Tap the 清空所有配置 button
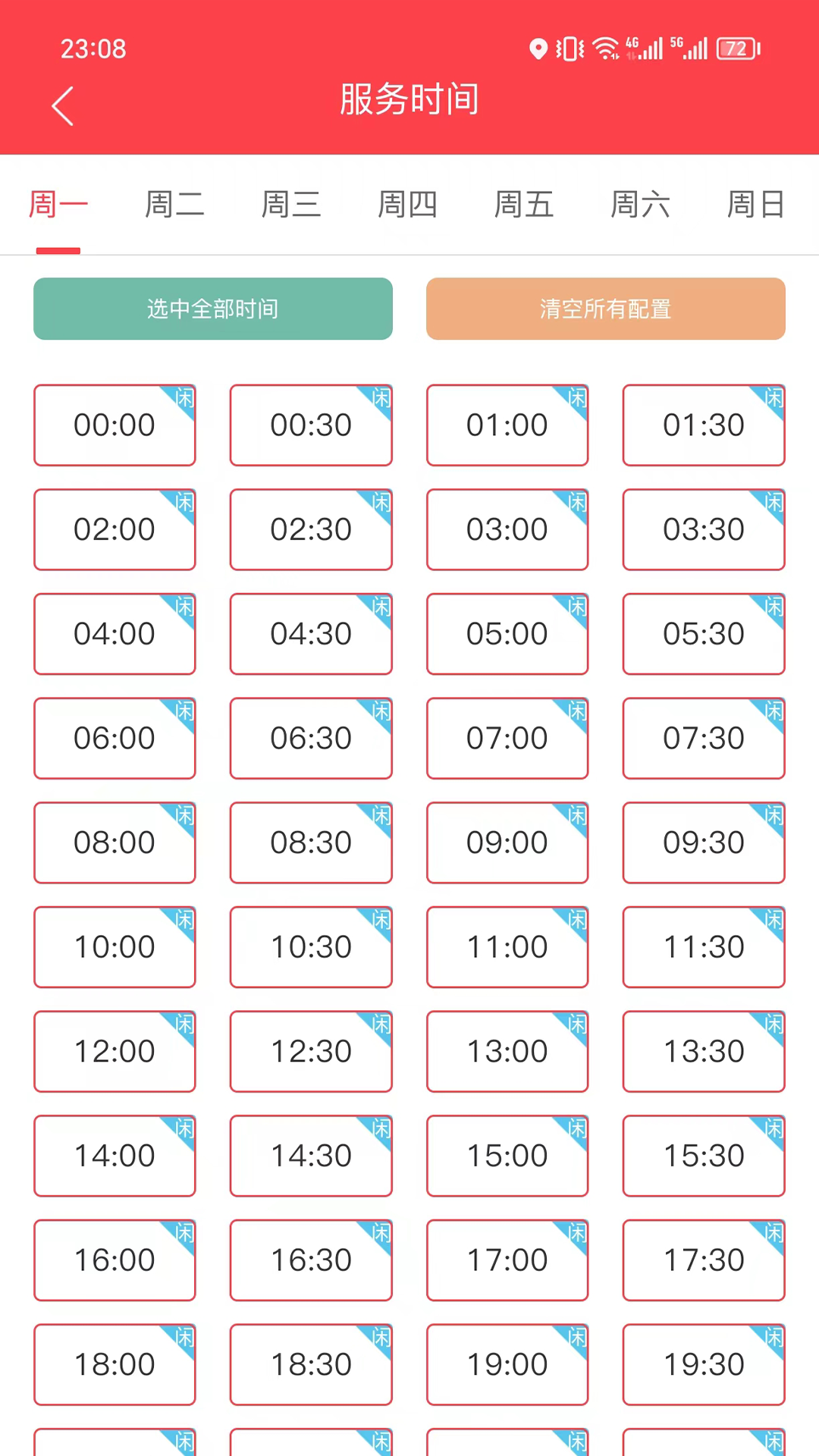 point(606,309)
